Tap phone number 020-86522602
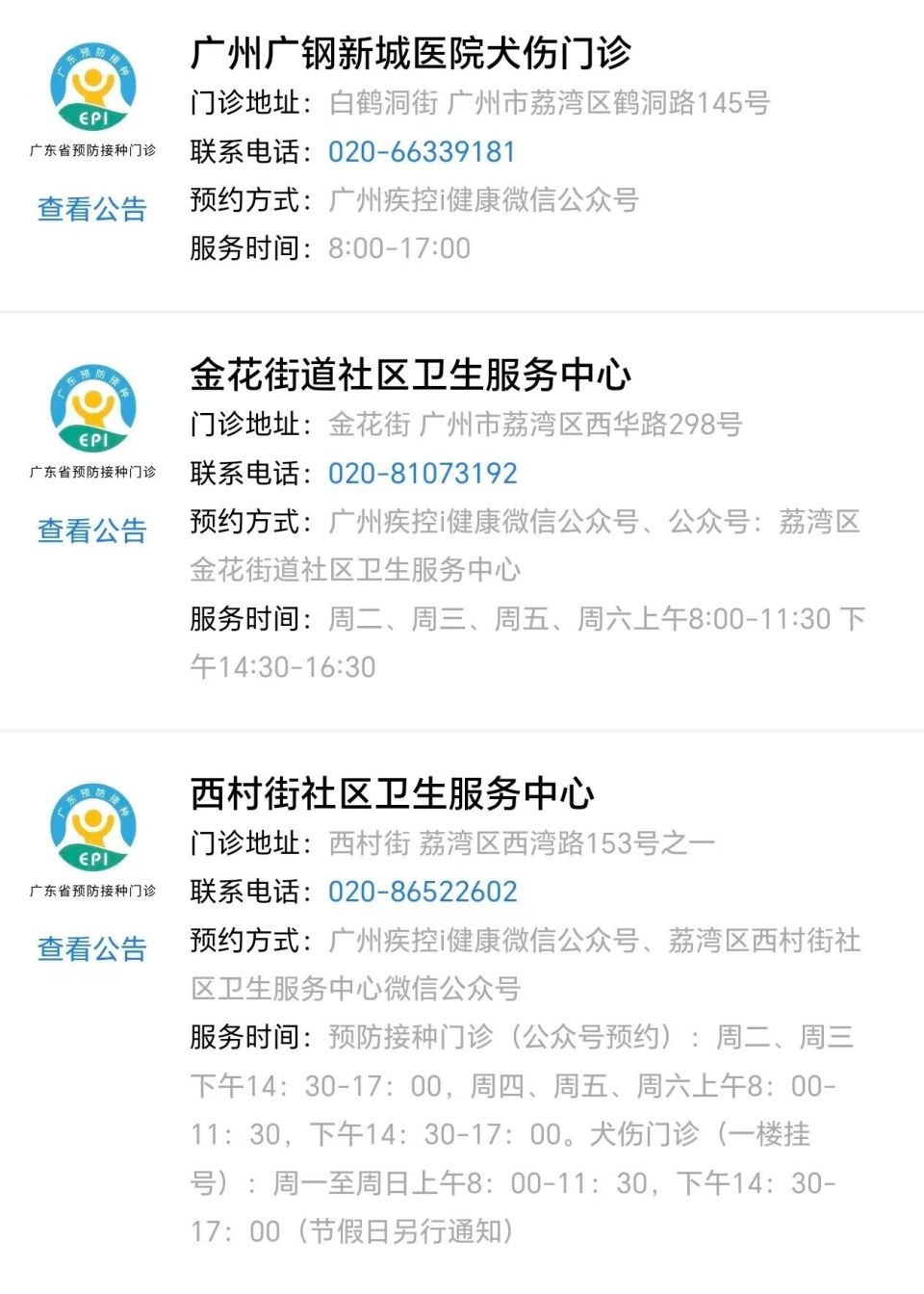This screenshot has width=924, height=1294. (x=423, y=891)
